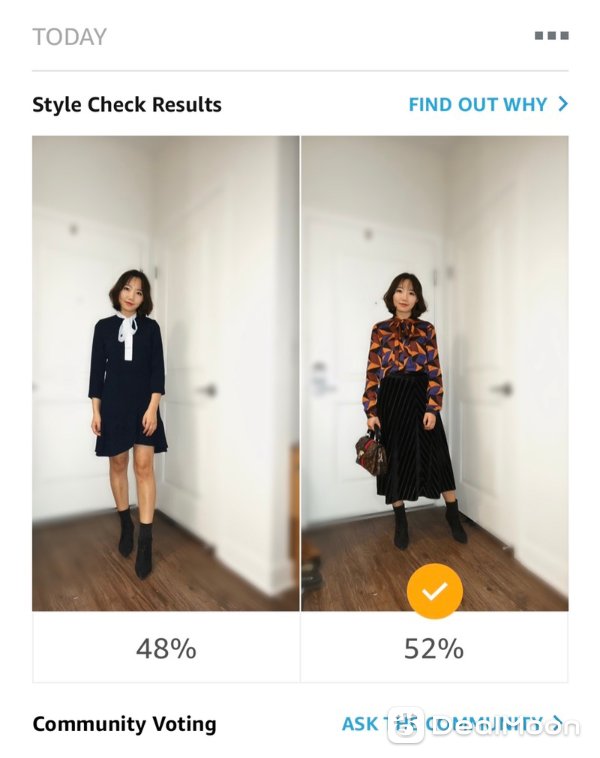
Task: Tap Ask the Community link
Action: (452, 723)
